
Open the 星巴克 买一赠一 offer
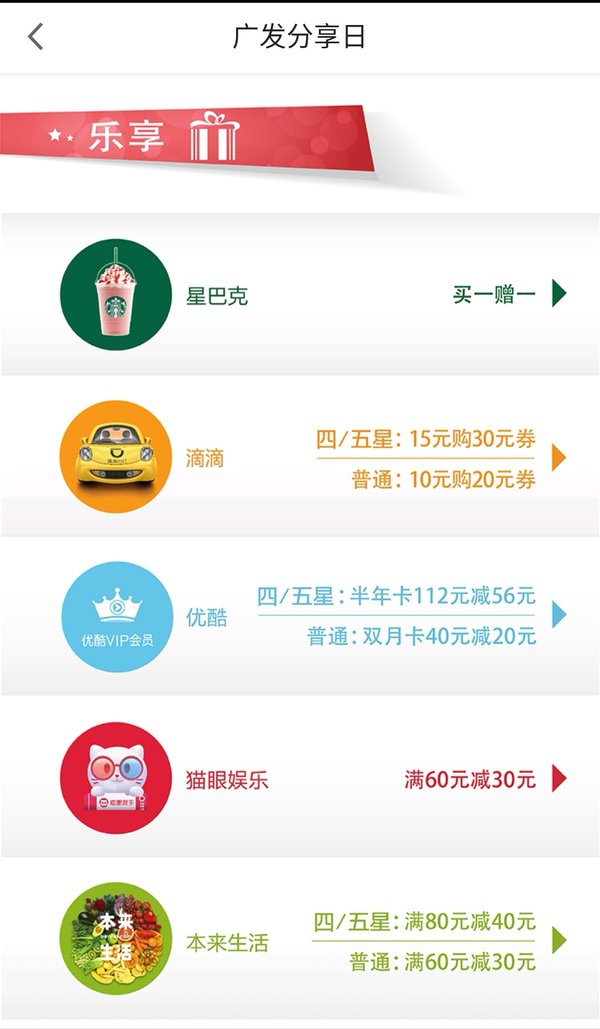click(x=300, y=294)
